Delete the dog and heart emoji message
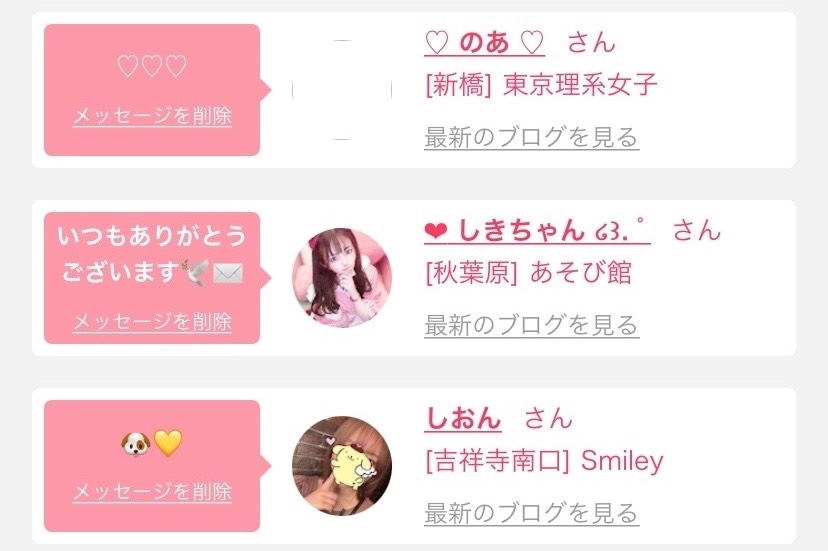Image resolution: width=828 pixels, height=551 pixels. pyautogui.click(x=152, y=492)
